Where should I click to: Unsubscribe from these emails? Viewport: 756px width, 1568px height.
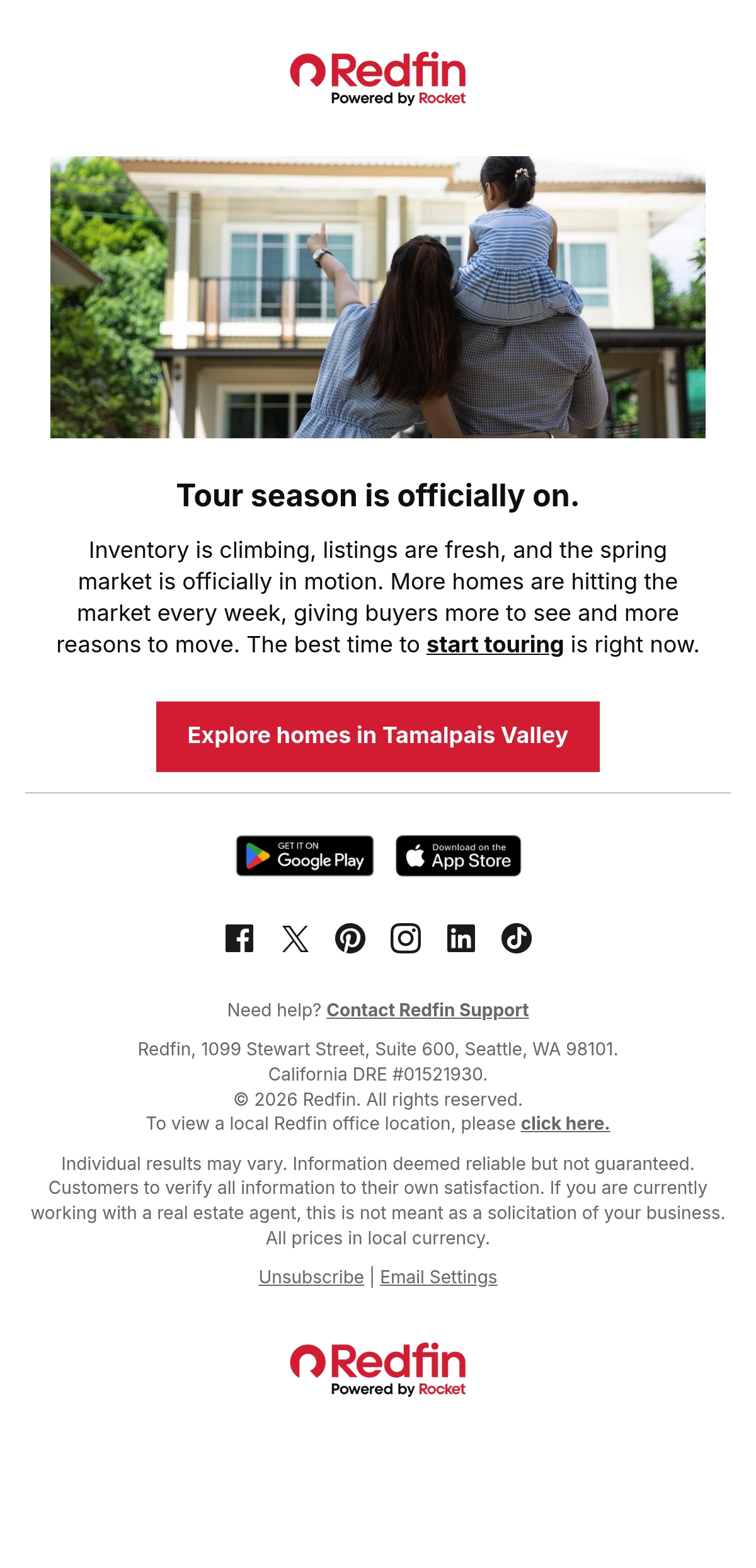coord(311,1277)
